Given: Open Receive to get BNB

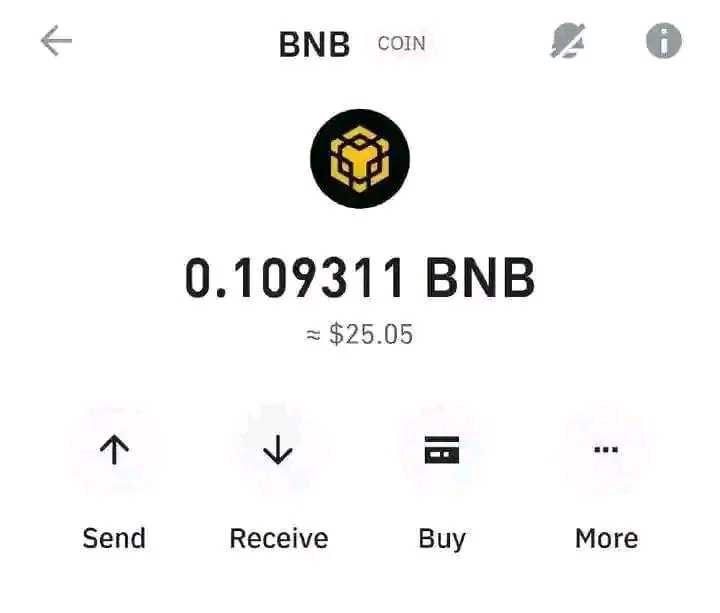Looking at the screenshot, I should 277,452.
